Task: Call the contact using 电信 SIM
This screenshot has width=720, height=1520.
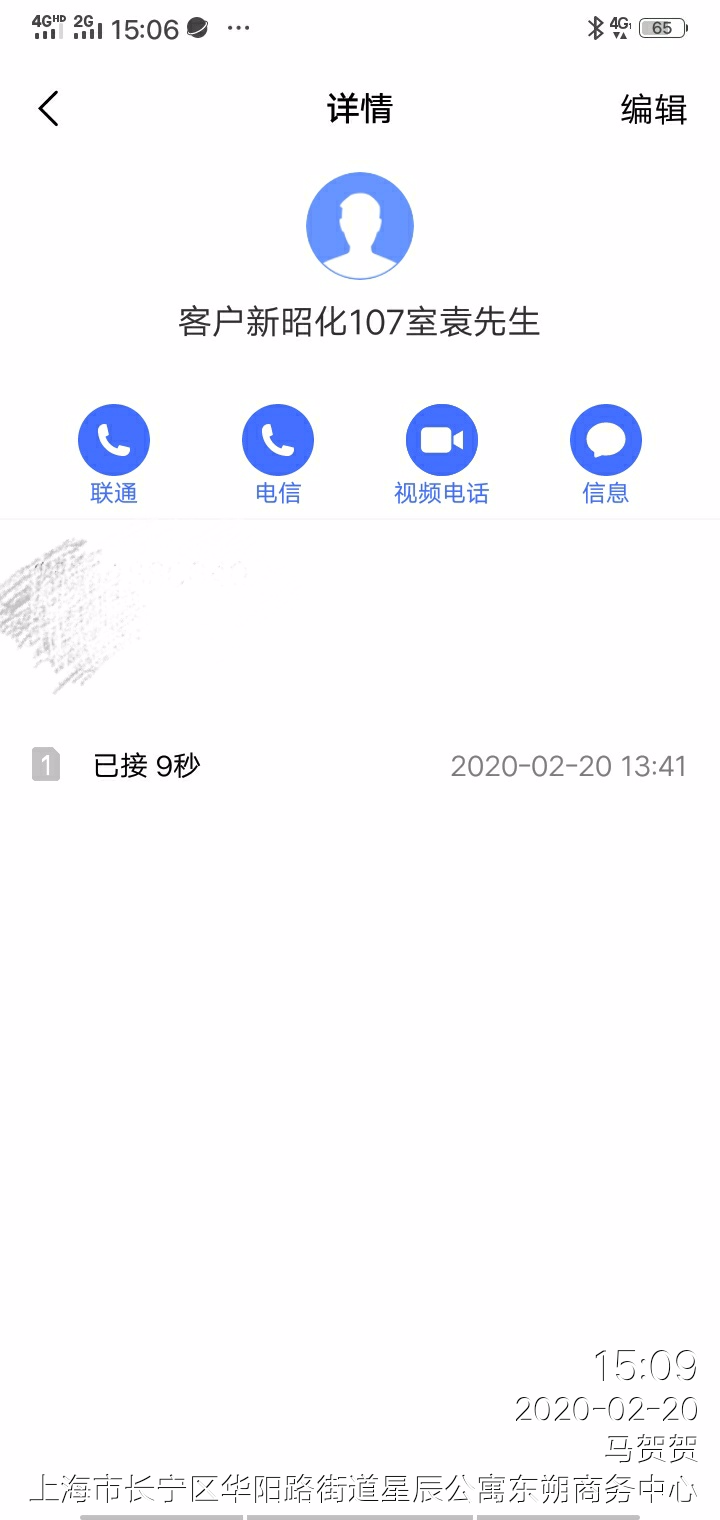Action: [278, 441]
